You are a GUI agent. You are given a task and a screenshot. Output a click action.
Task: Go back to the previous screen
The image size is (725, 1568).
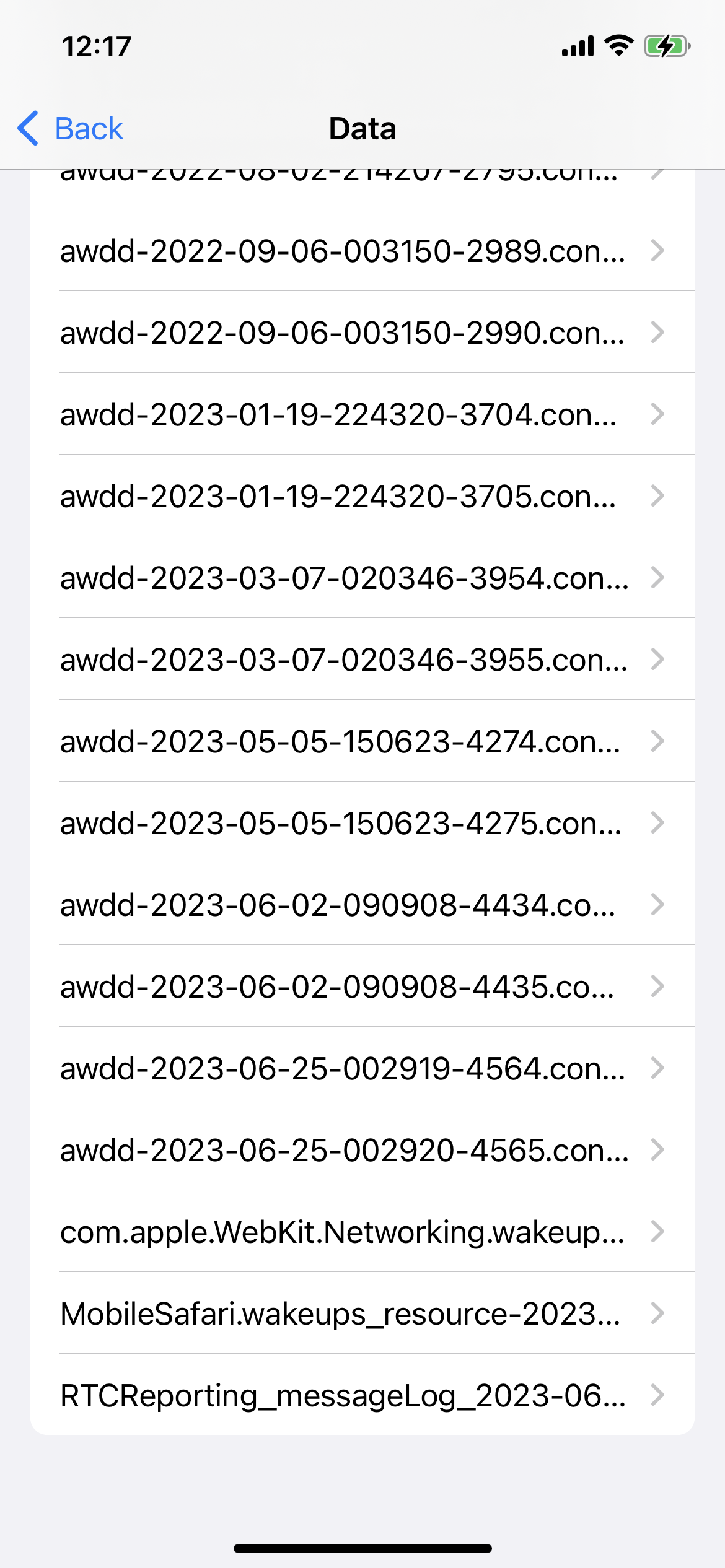click(x=71, y=129)
